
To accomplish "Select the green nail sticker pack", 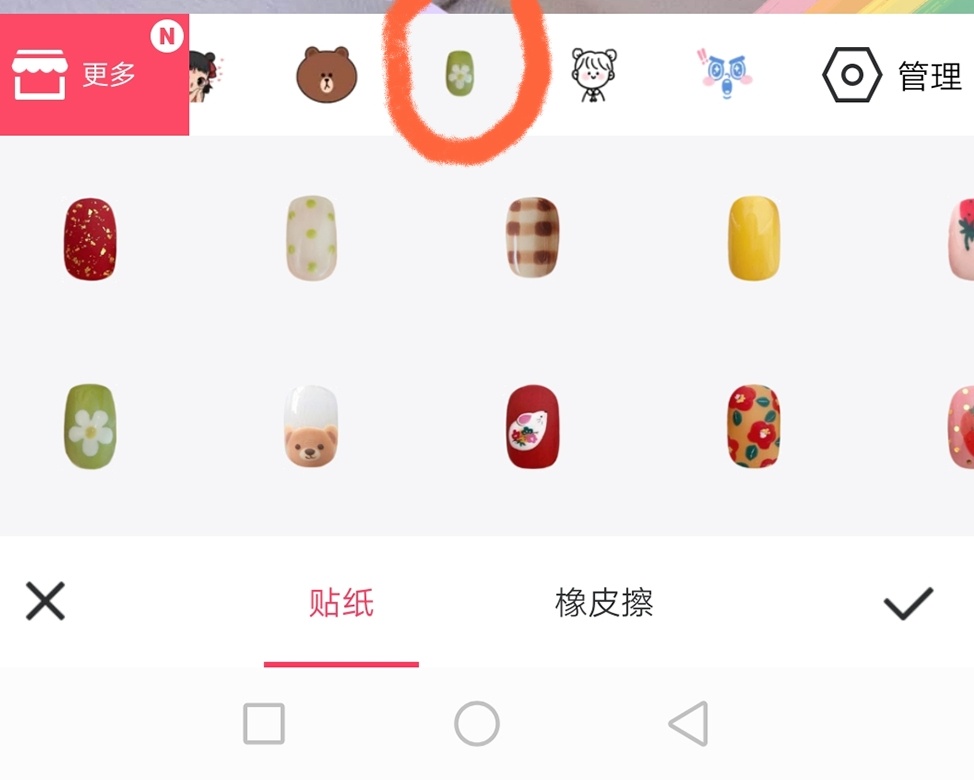I will (x=460, y=75).
